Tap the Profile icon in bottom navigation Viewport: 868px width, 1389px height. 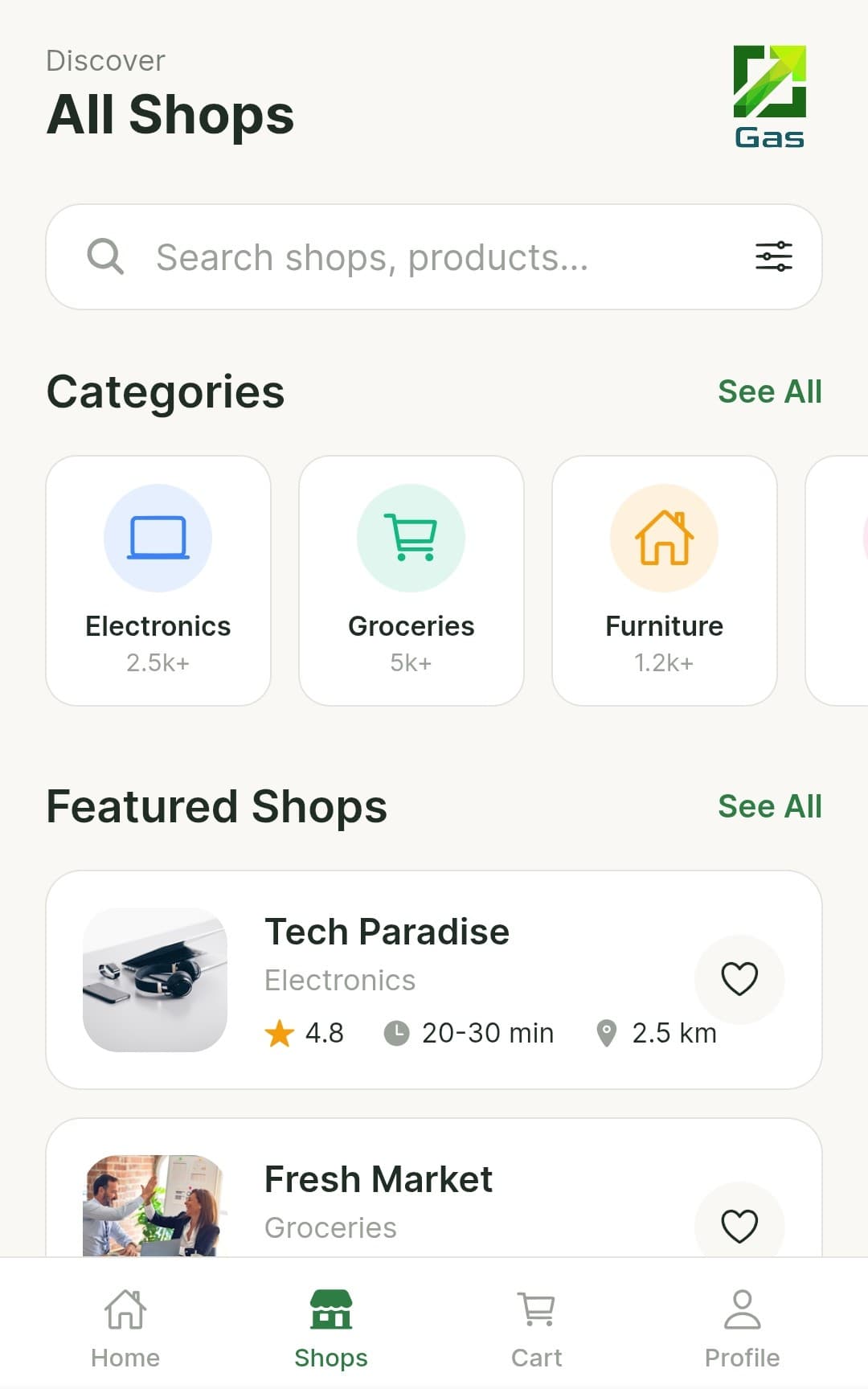tap(741, 1310)
